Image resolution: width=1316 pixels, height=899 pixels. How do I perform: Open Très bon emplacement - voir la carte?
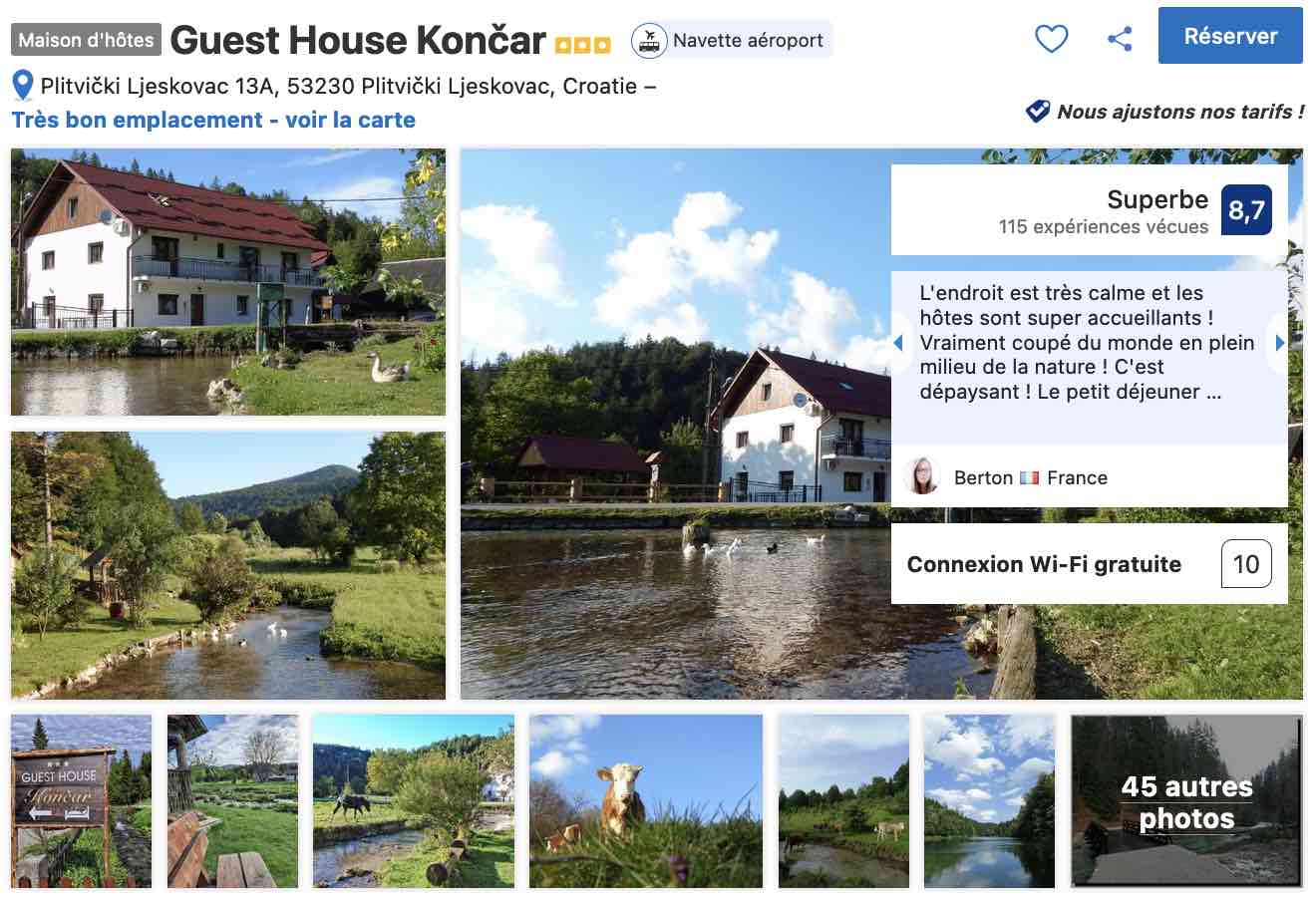[x=213, y=120]
